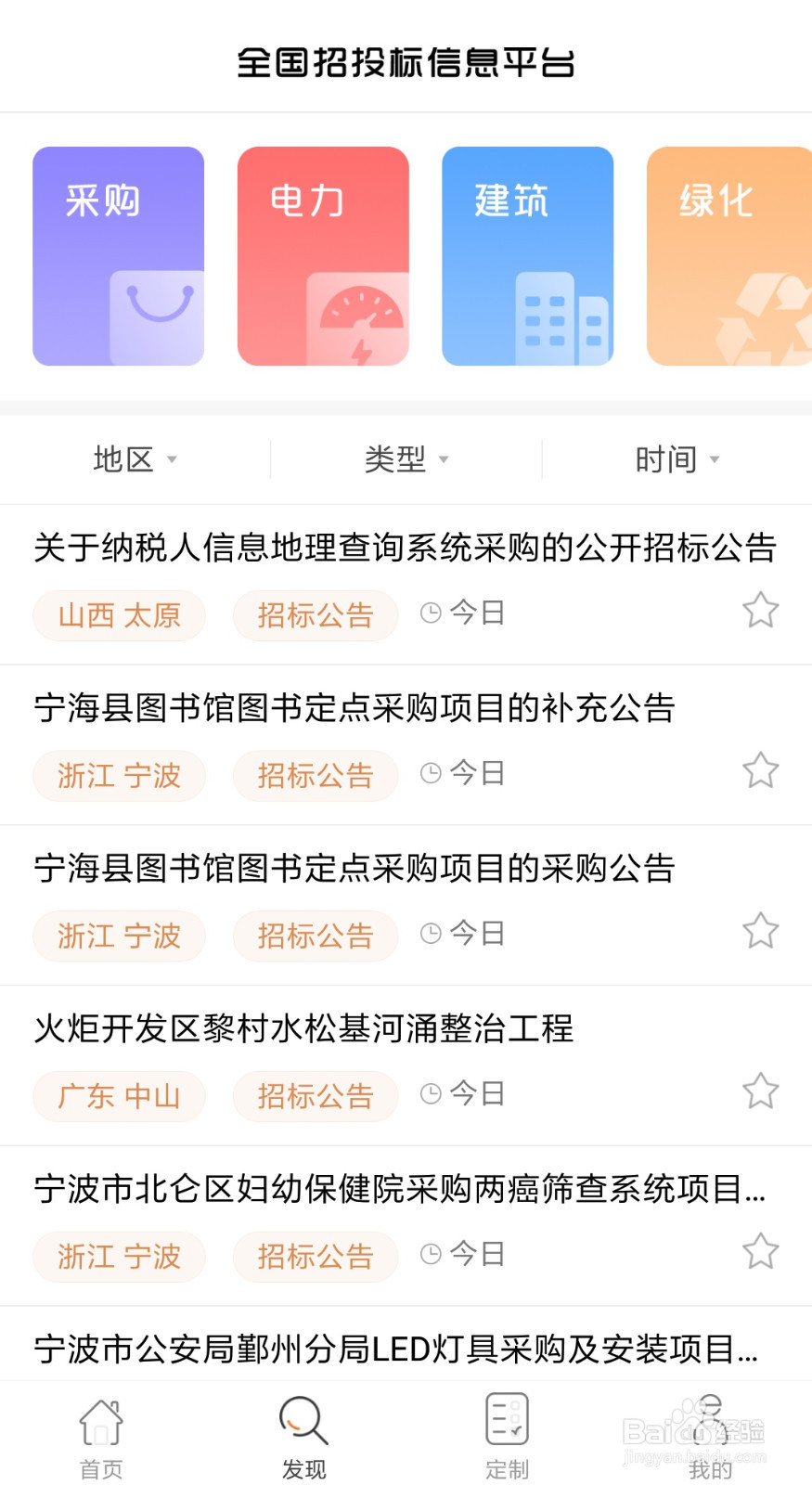Go to the 定制 tab
The height and width of the screenshot is (1485, 812).
pos(507,1436)
